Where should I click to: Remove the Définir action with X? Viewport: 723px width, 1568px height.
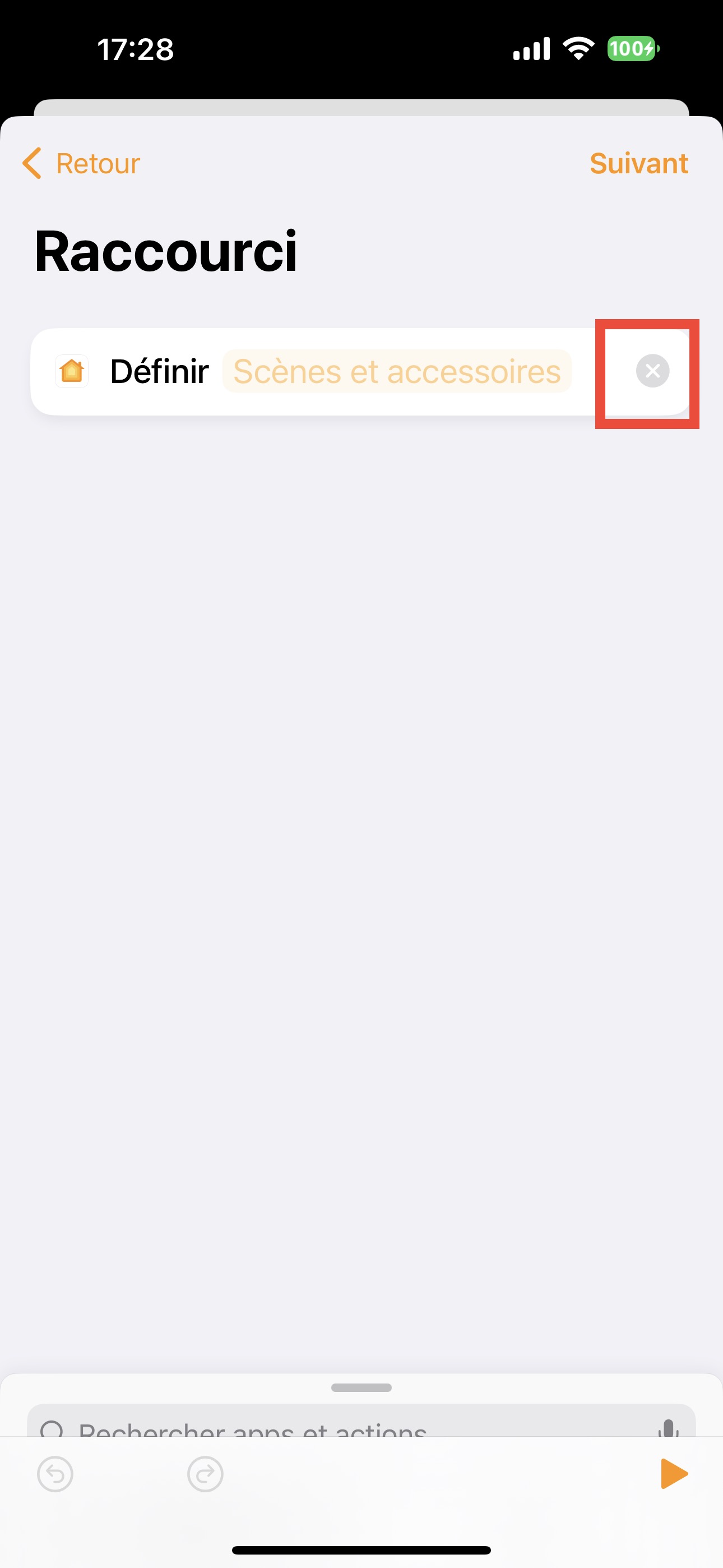(652, 371)
